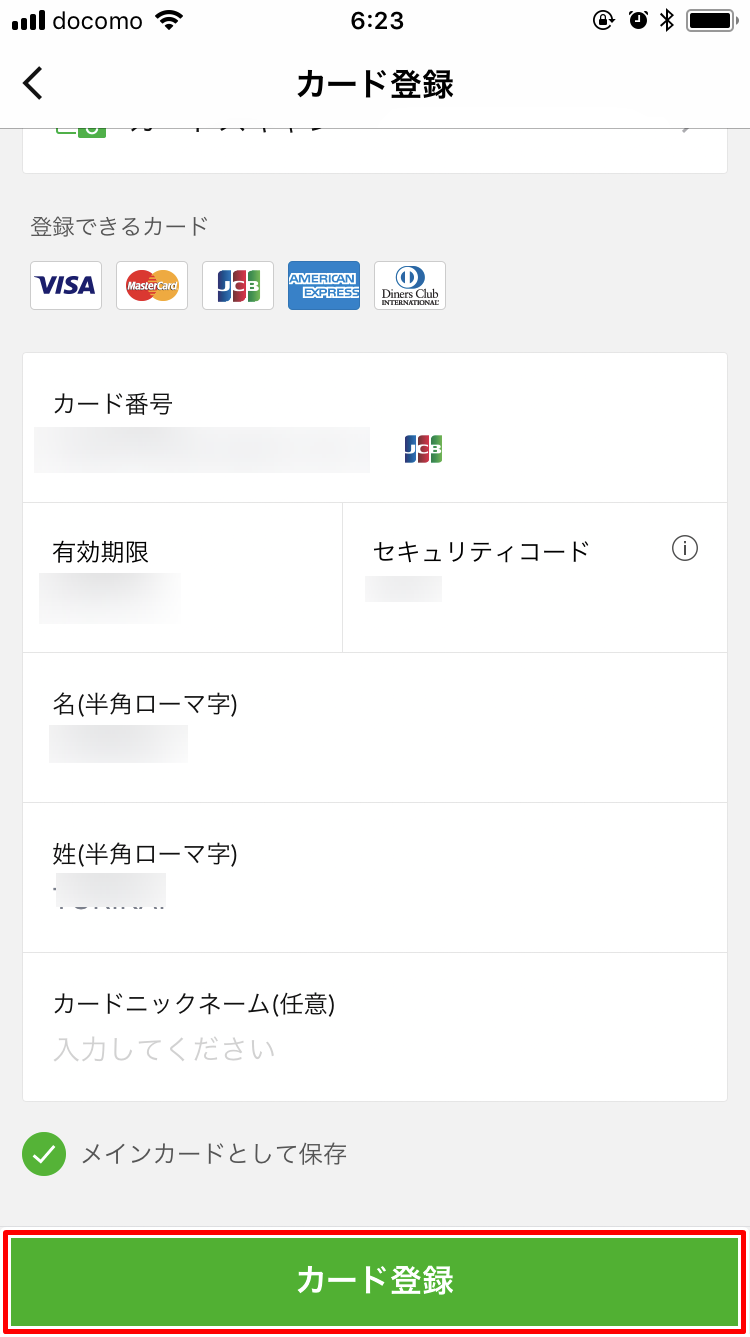Edit the 姓(半角ローマ字) last name field

tap(375, 878)
